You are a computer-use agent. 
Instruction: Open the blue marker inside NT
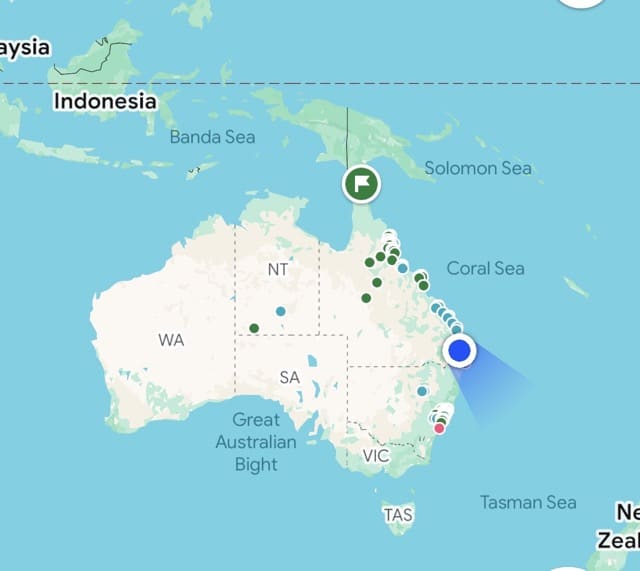click(281, 311)
